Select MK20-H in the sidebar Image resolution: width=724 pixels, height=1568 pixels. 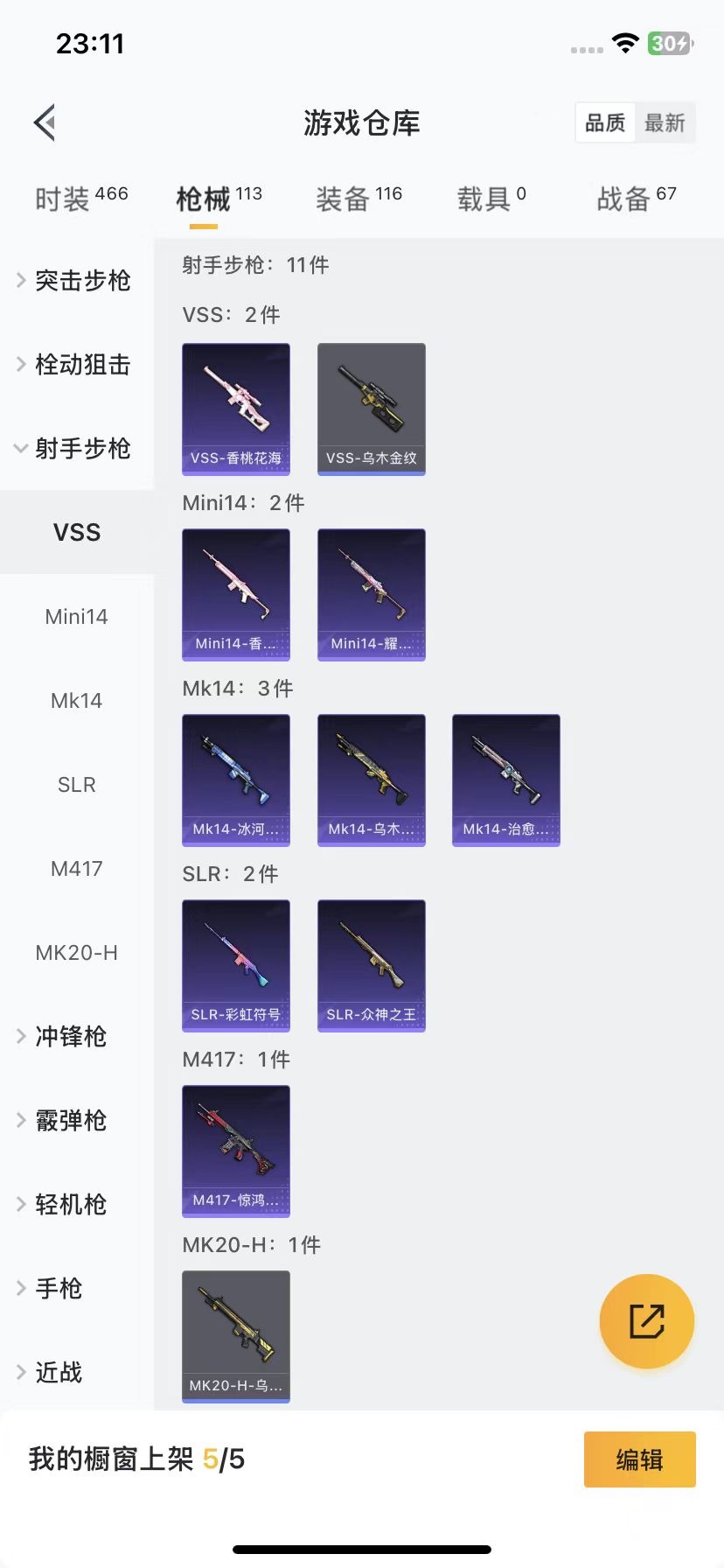click(77, 953)
